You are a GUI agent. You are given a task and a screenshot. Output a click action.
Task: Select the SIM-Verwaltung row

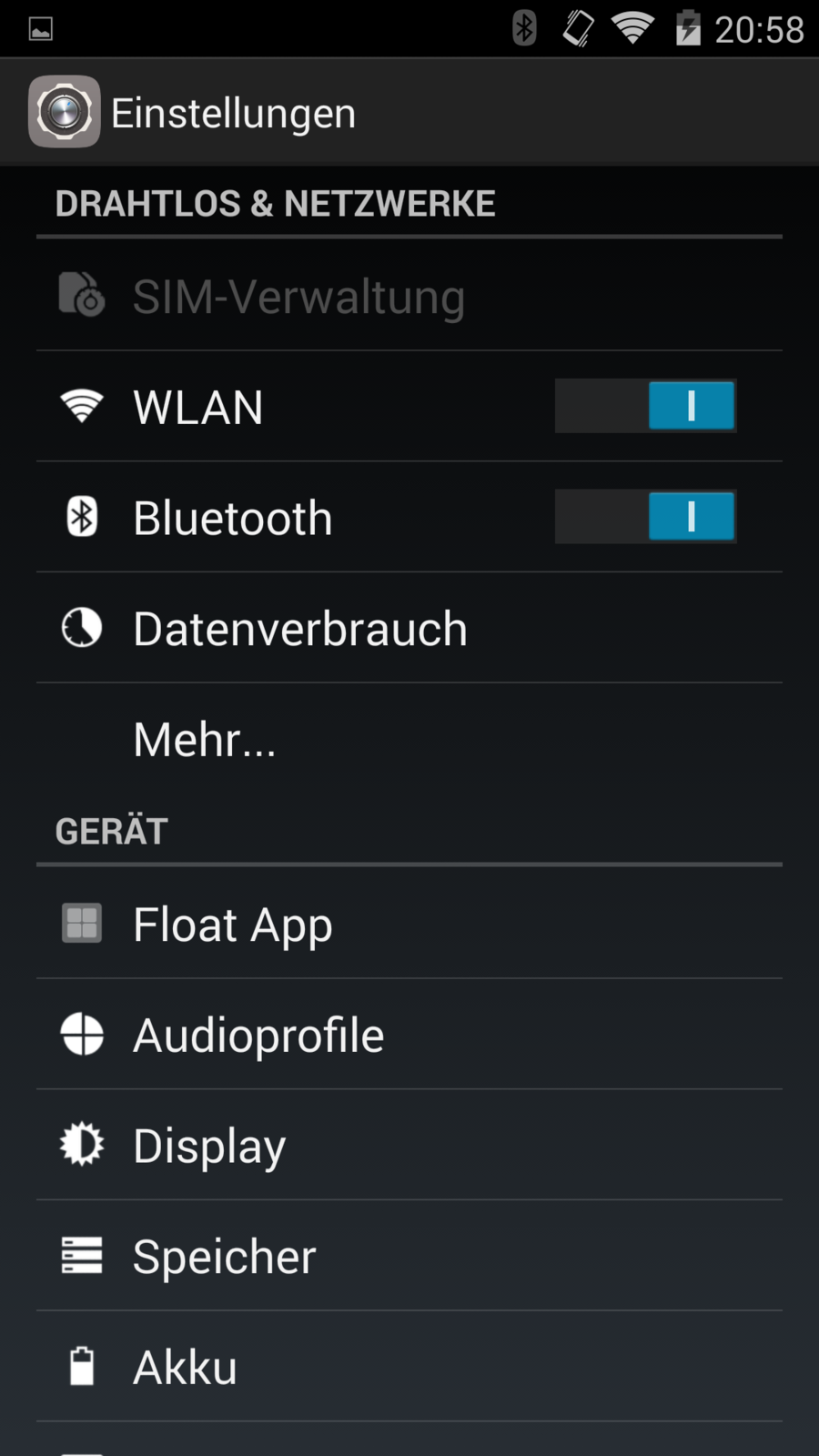(298, 296)
